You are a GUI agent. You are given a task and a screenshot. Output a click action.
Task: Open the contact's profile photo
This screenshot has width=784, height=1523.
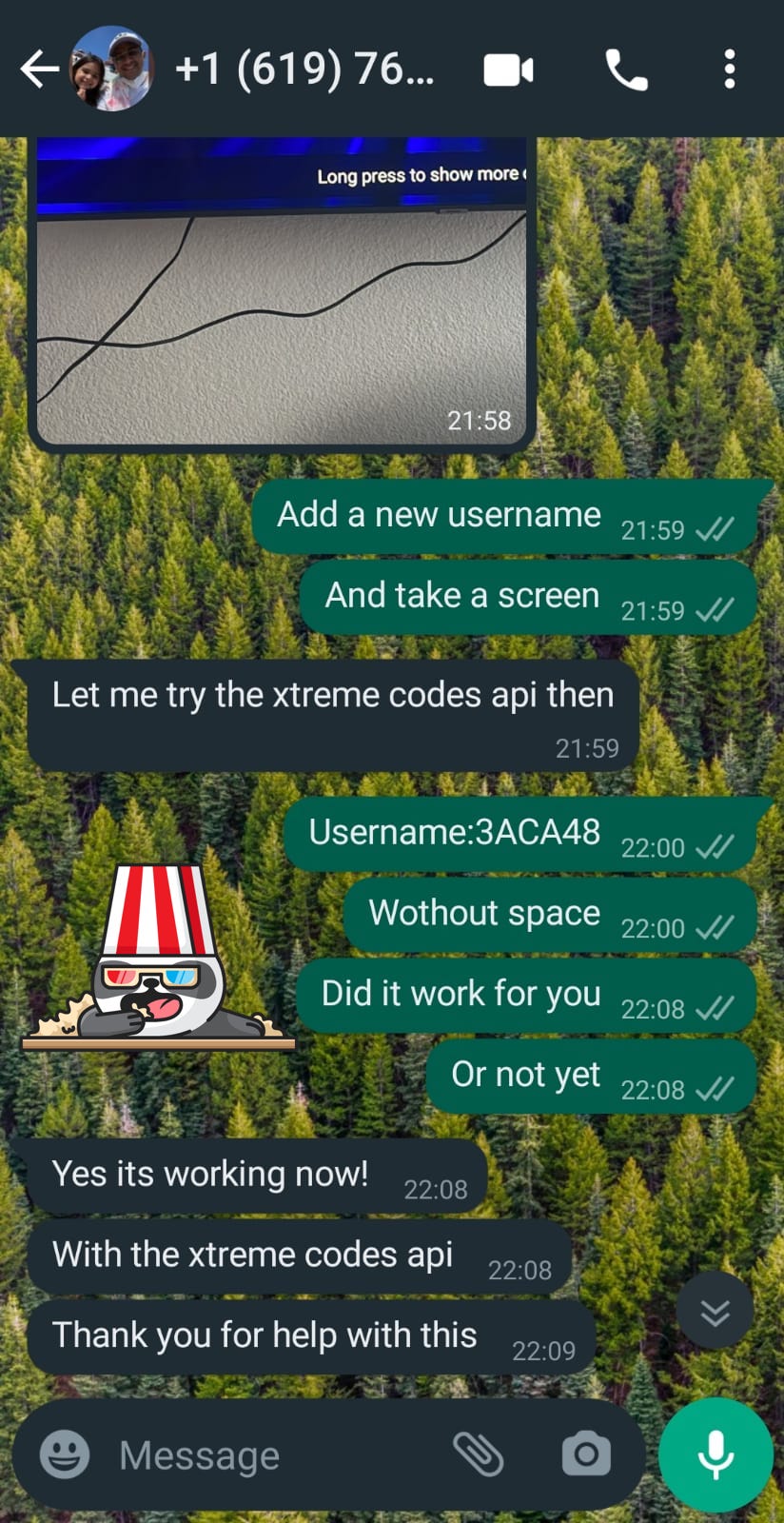112,69
